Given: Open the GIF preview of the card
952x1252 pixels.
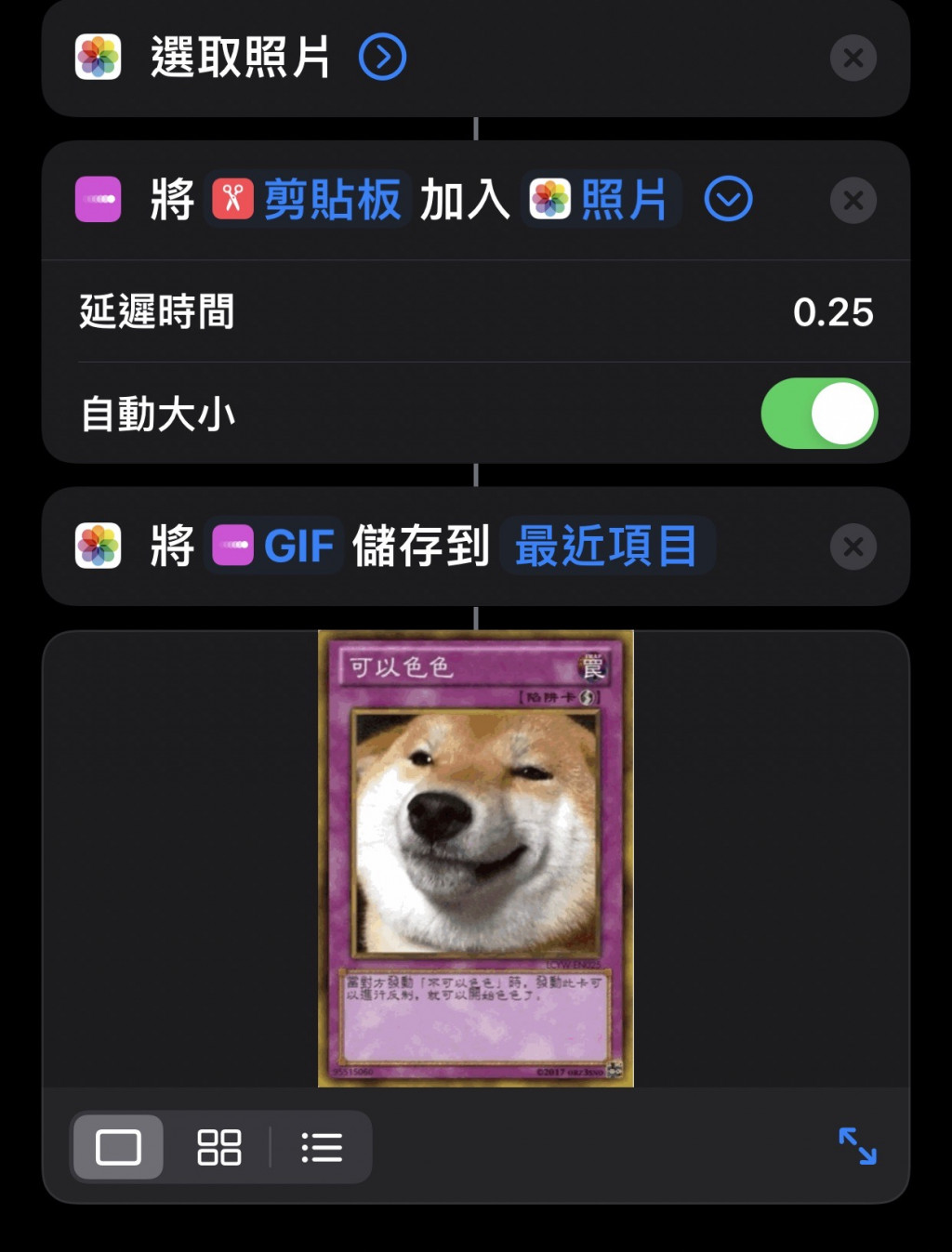Looking at the screenshot, I should pos(476,858).
